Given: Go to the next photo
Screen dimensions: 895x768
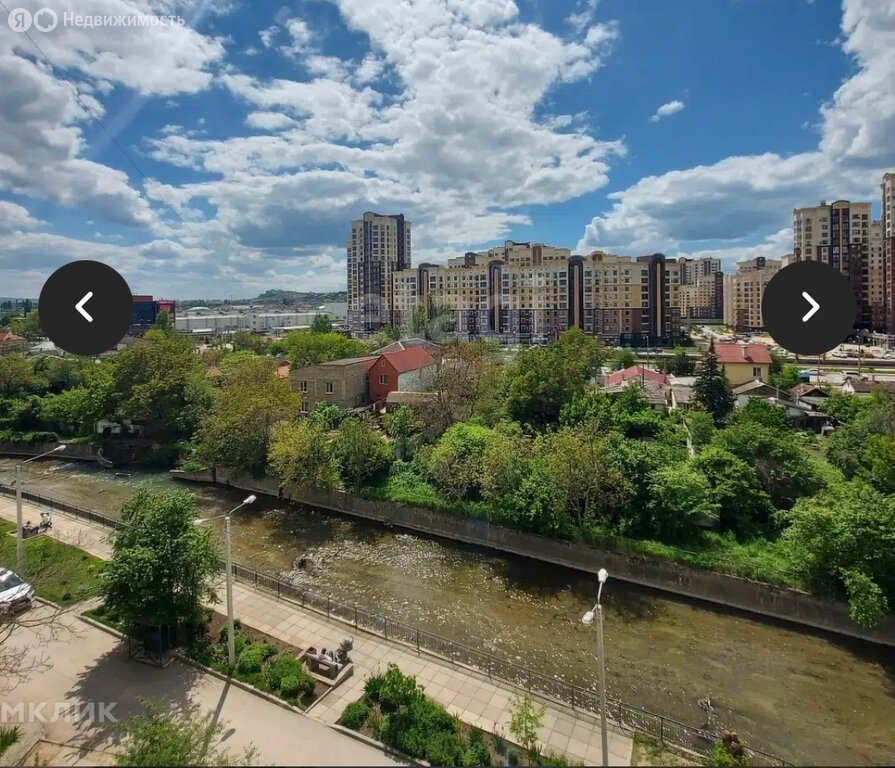Looking at the screenshot, I should tap(809, 308).
